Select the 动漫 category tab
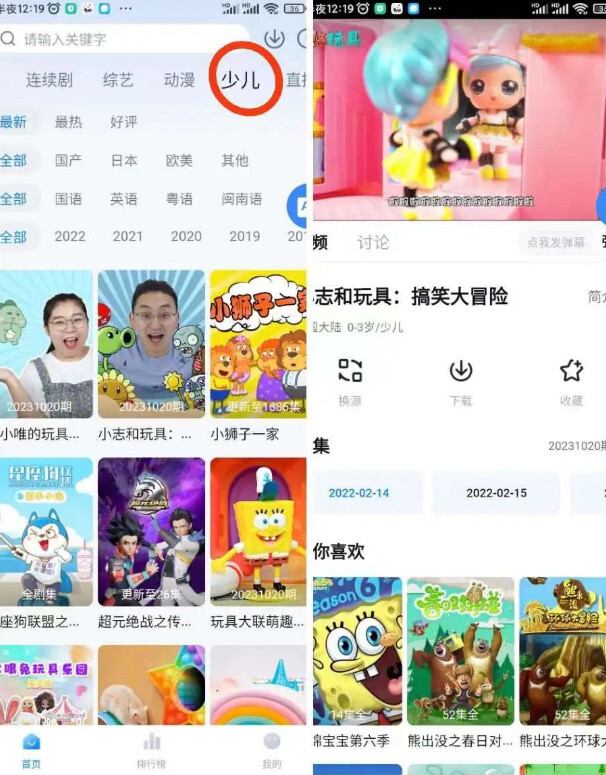This screenshot has height=775, width=606. pyautogui.click(x=179, y=80)
